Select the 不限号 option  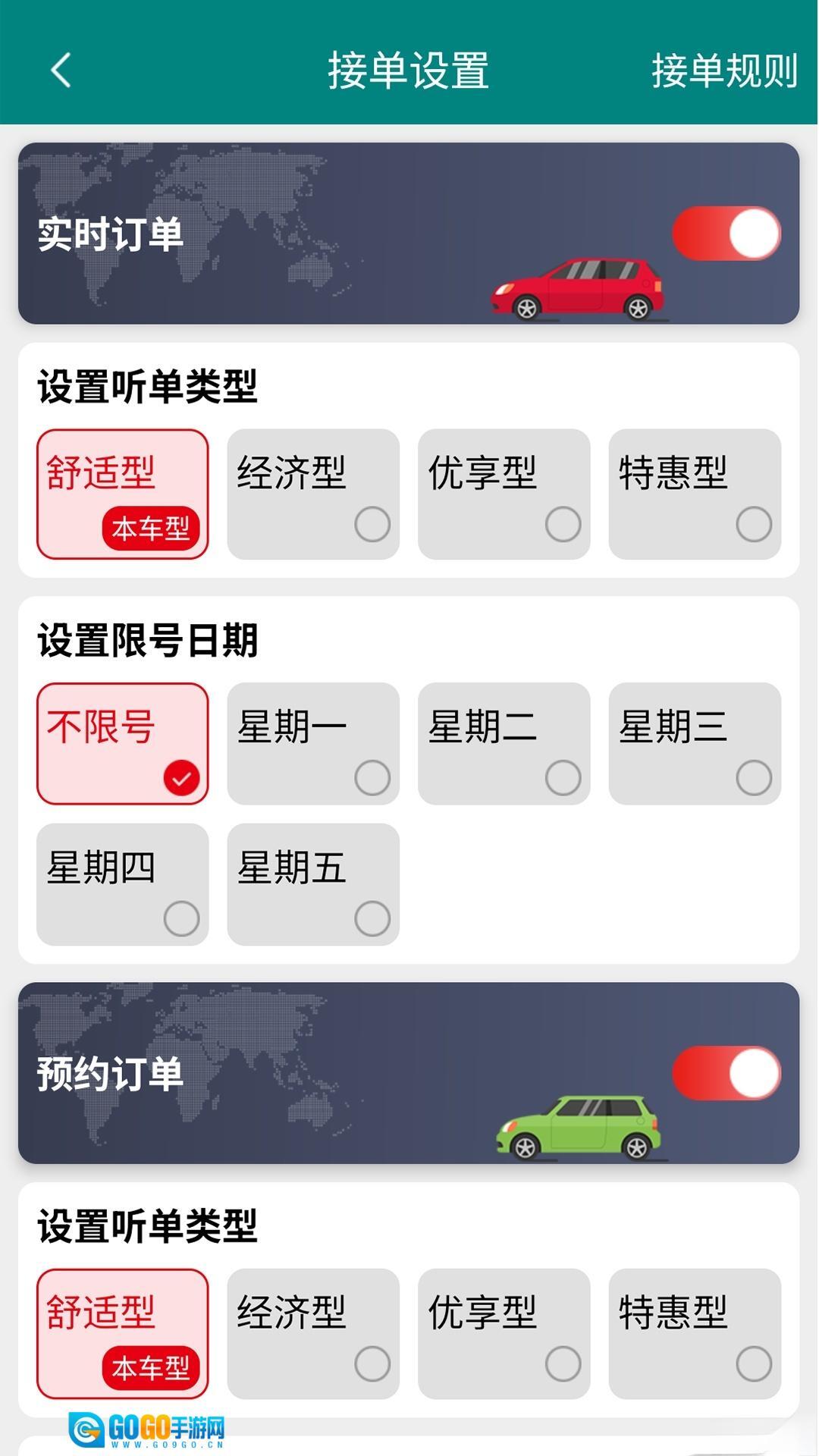tap(123, 743)
